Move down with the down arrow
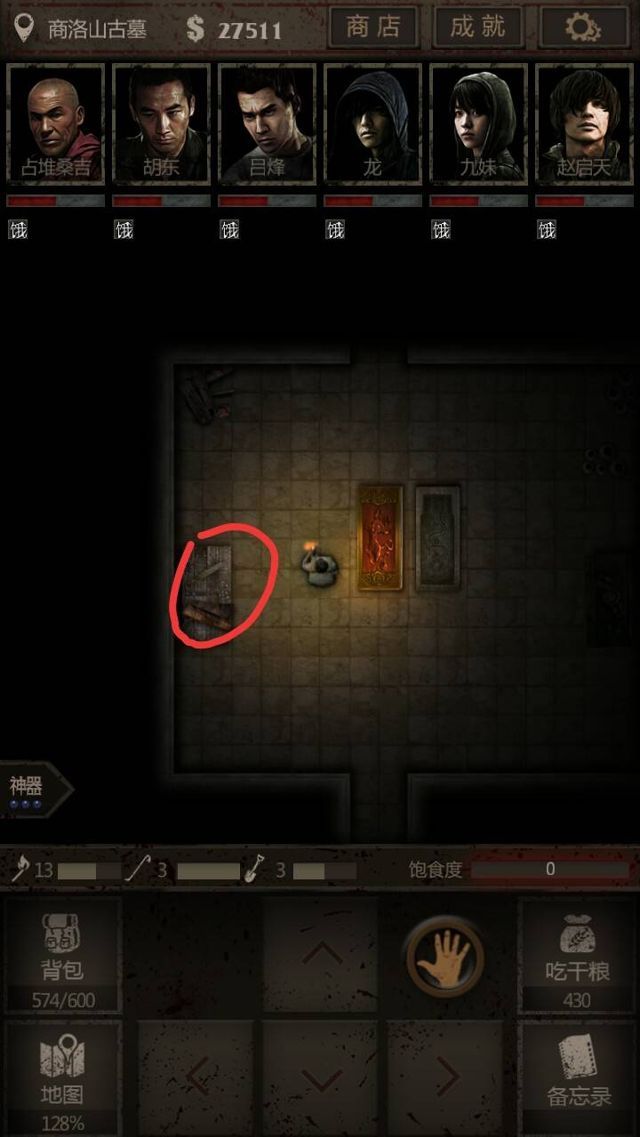This screenshot has height=1137, width=640. click(x=321, y=1078)
